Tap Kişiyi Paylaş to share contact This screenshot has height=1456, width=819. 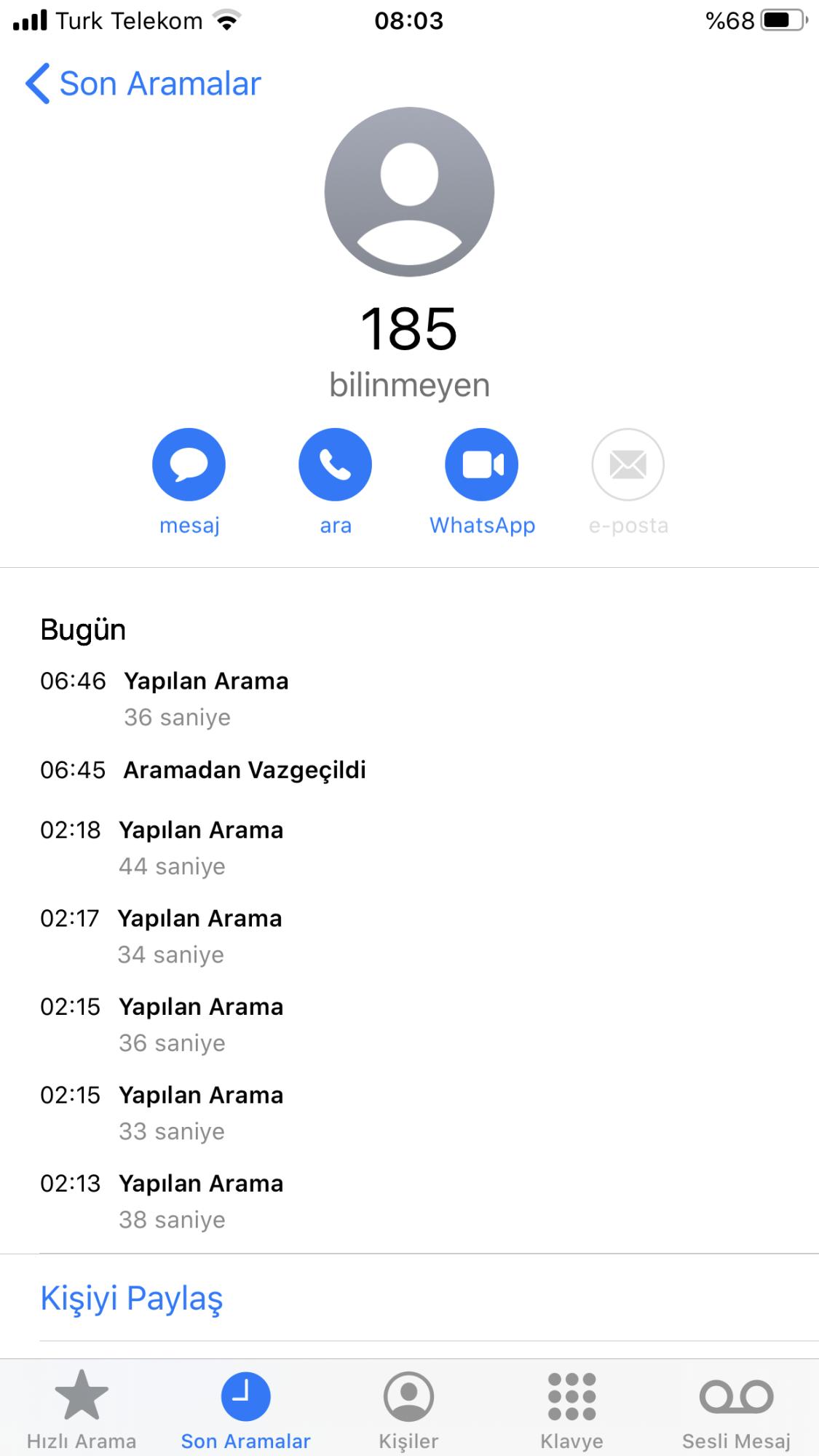[x=132, y=1298]
